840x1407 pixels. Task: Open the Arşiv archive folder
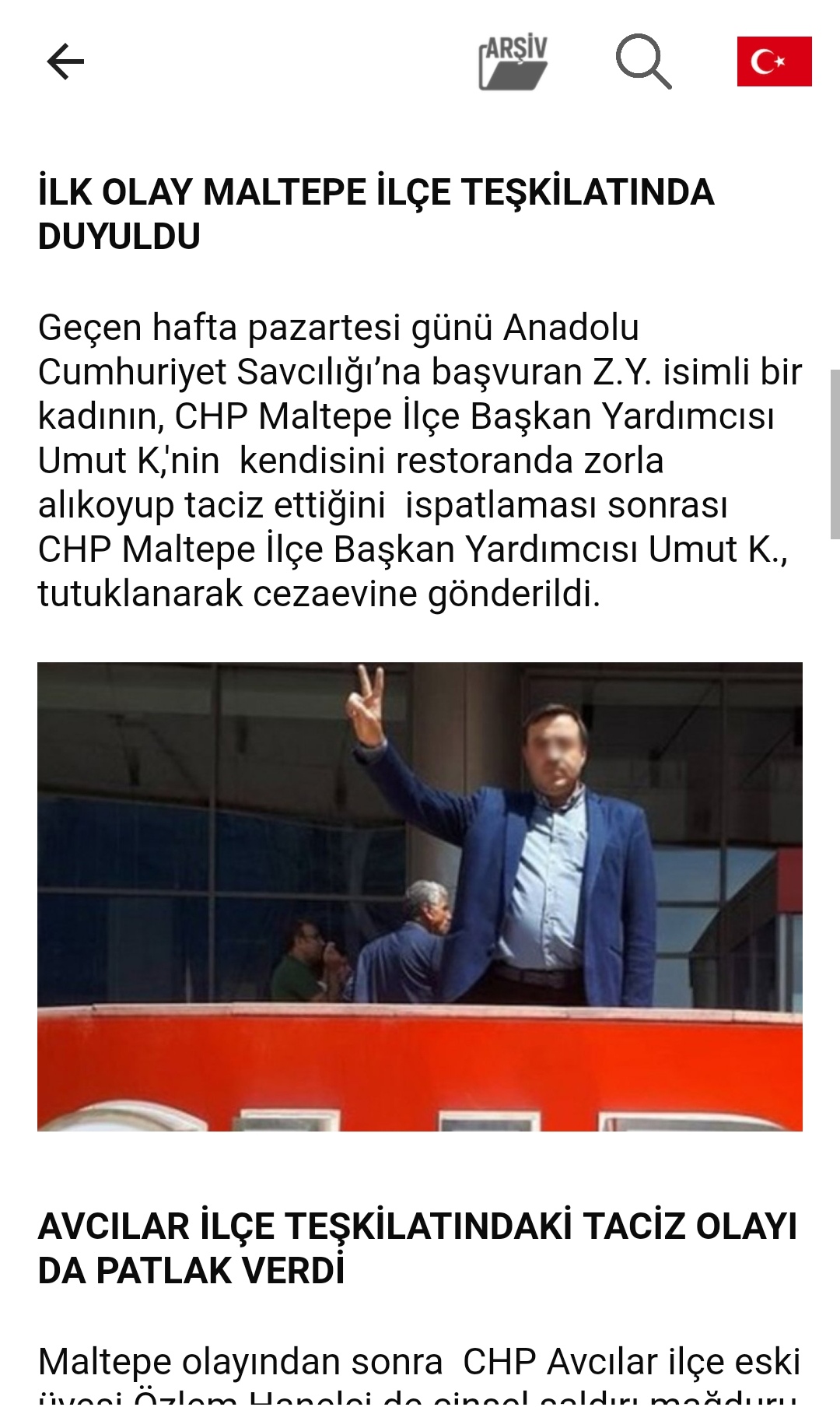tap(513, 61)
